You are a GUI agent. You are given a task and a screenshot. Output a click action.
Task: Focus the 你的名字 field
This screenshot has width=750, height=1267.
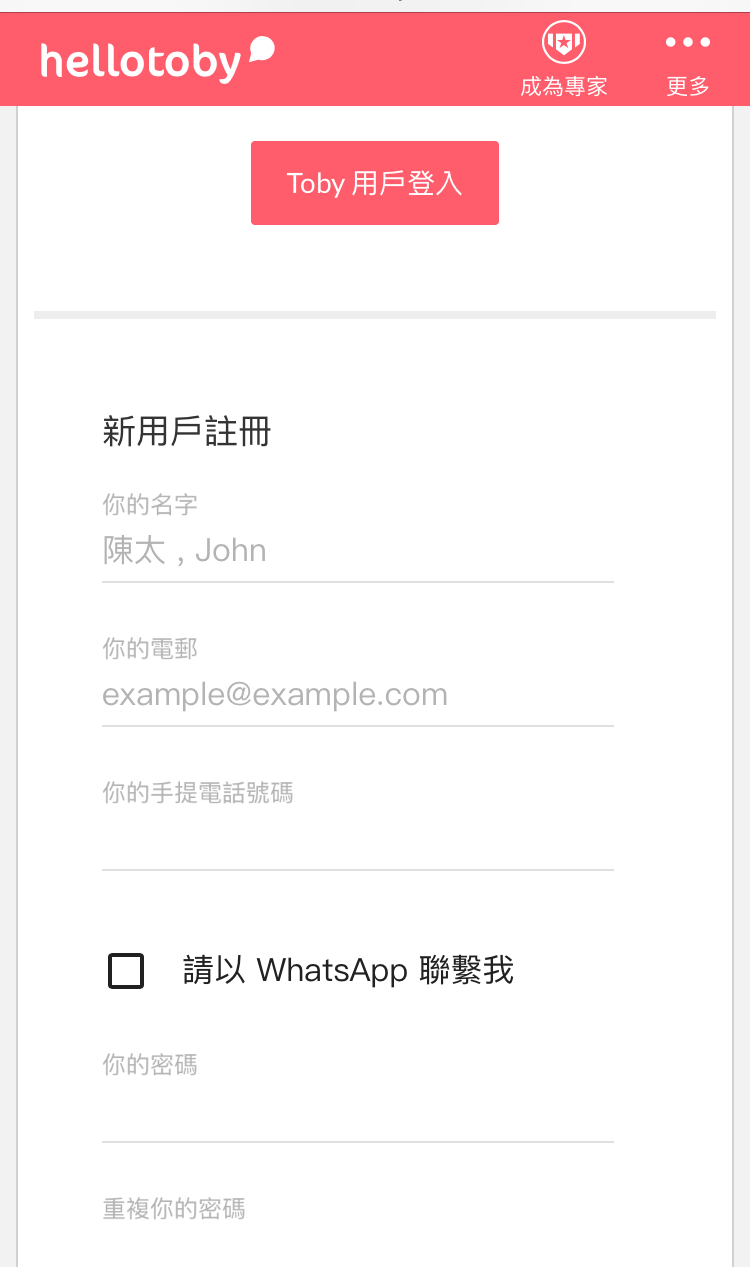pos(358,551)
